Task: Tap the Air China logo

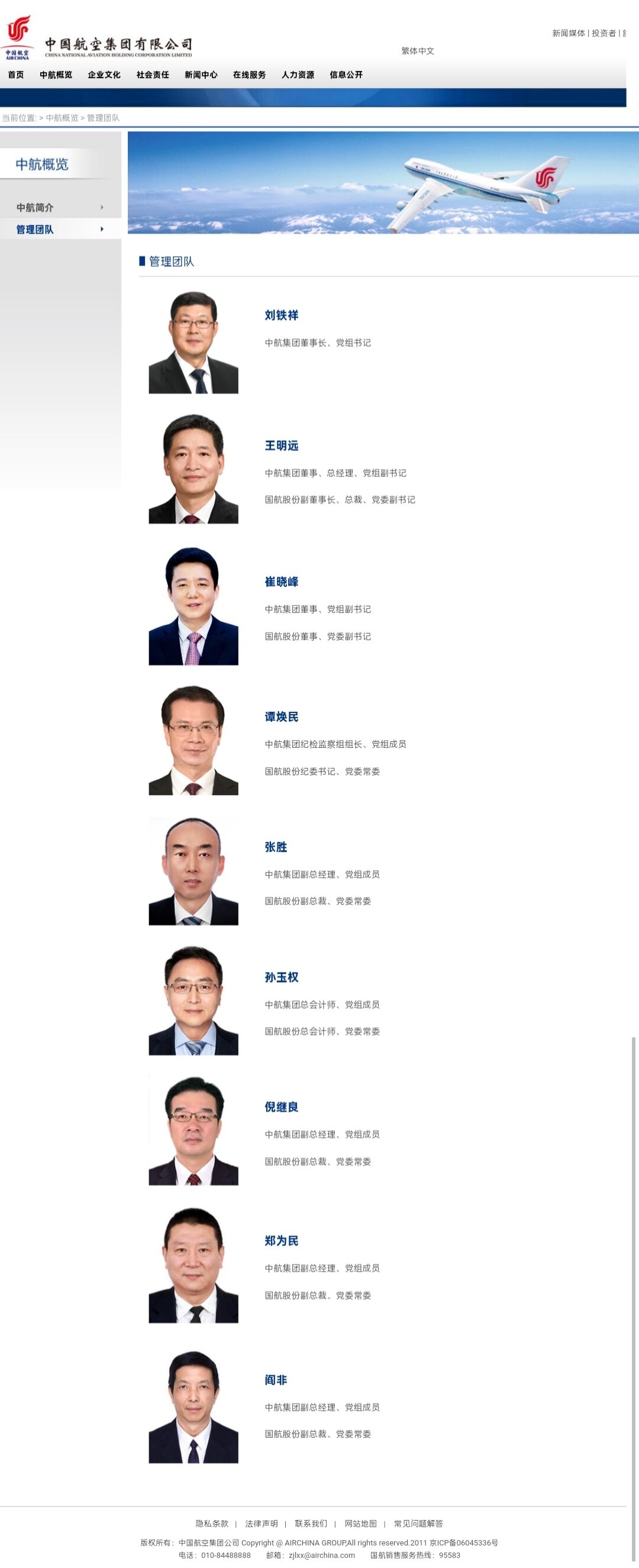Action: click(18, 38)
